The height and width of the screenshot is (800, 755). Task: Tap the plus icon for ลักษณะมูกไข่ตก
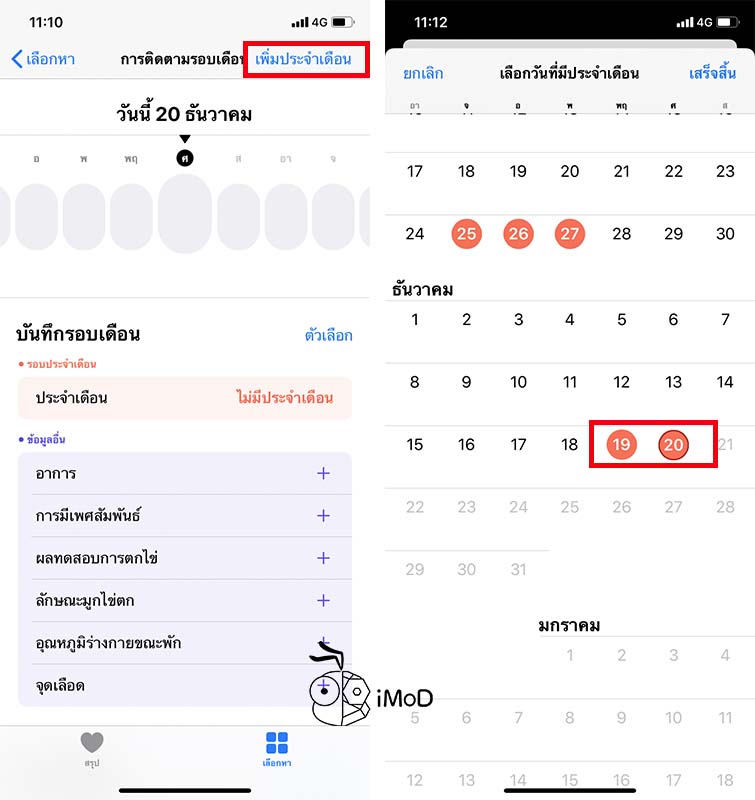[322, 601]
